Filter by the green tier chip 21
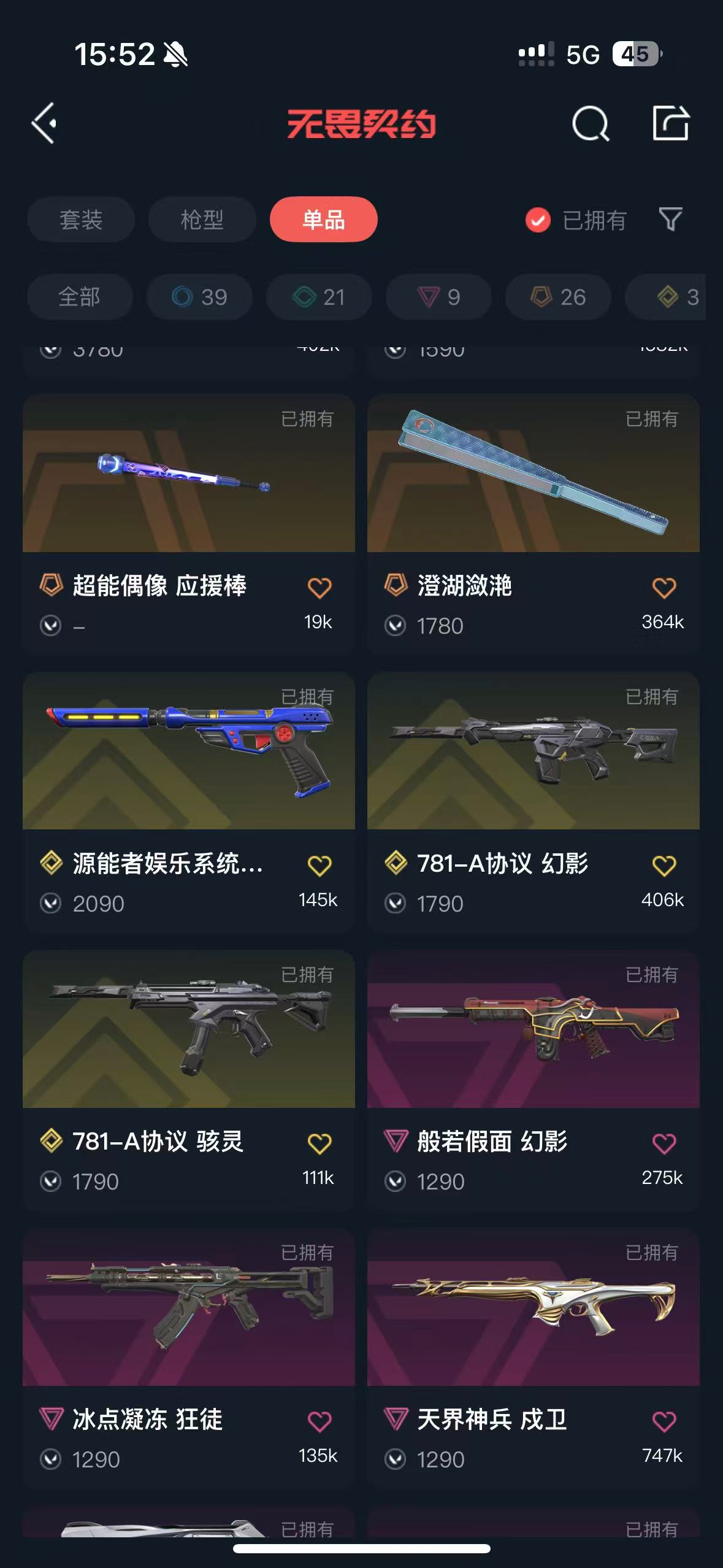 [x=319, y=298]
